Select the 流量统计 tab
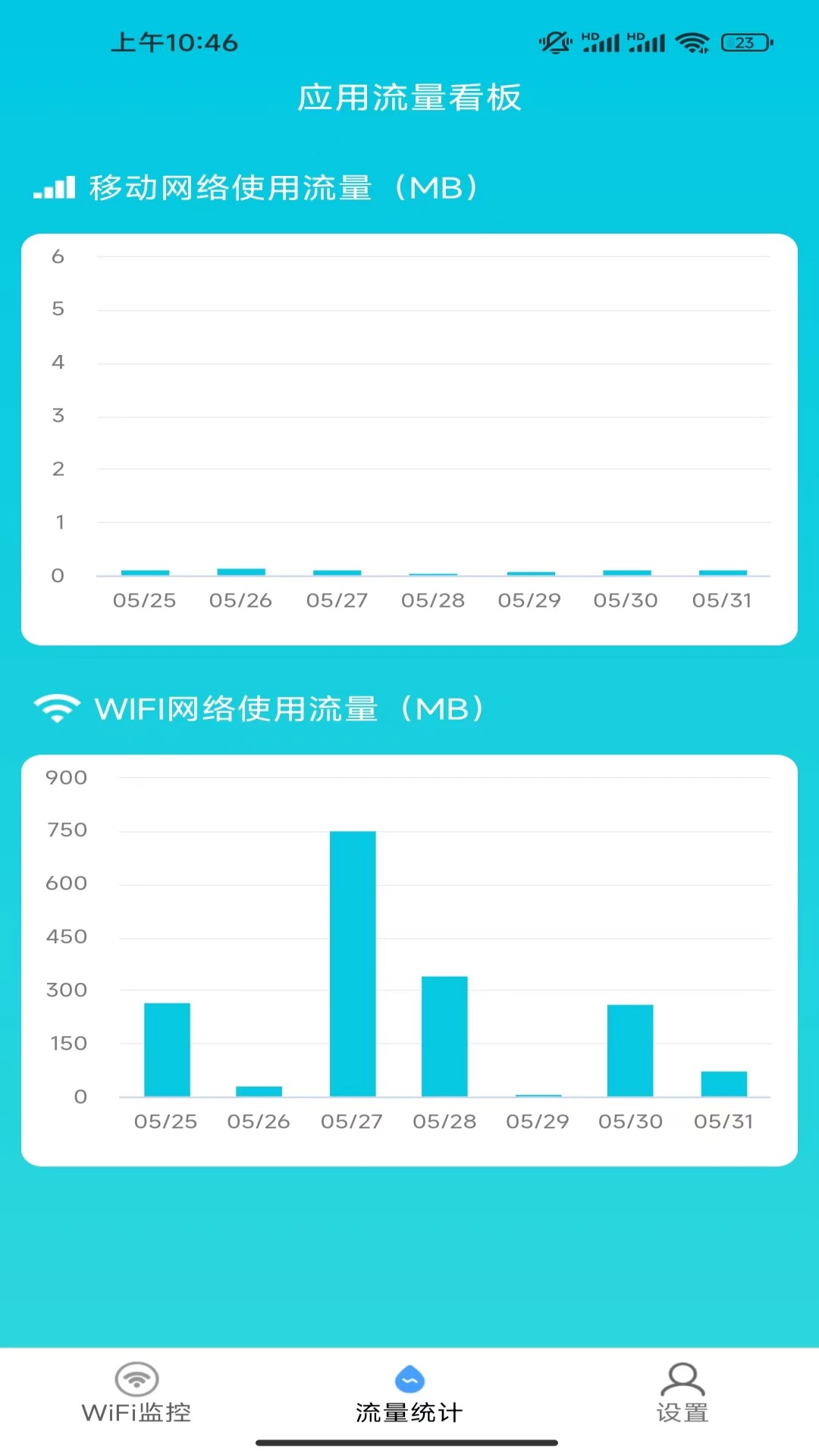 point(409,1394)
